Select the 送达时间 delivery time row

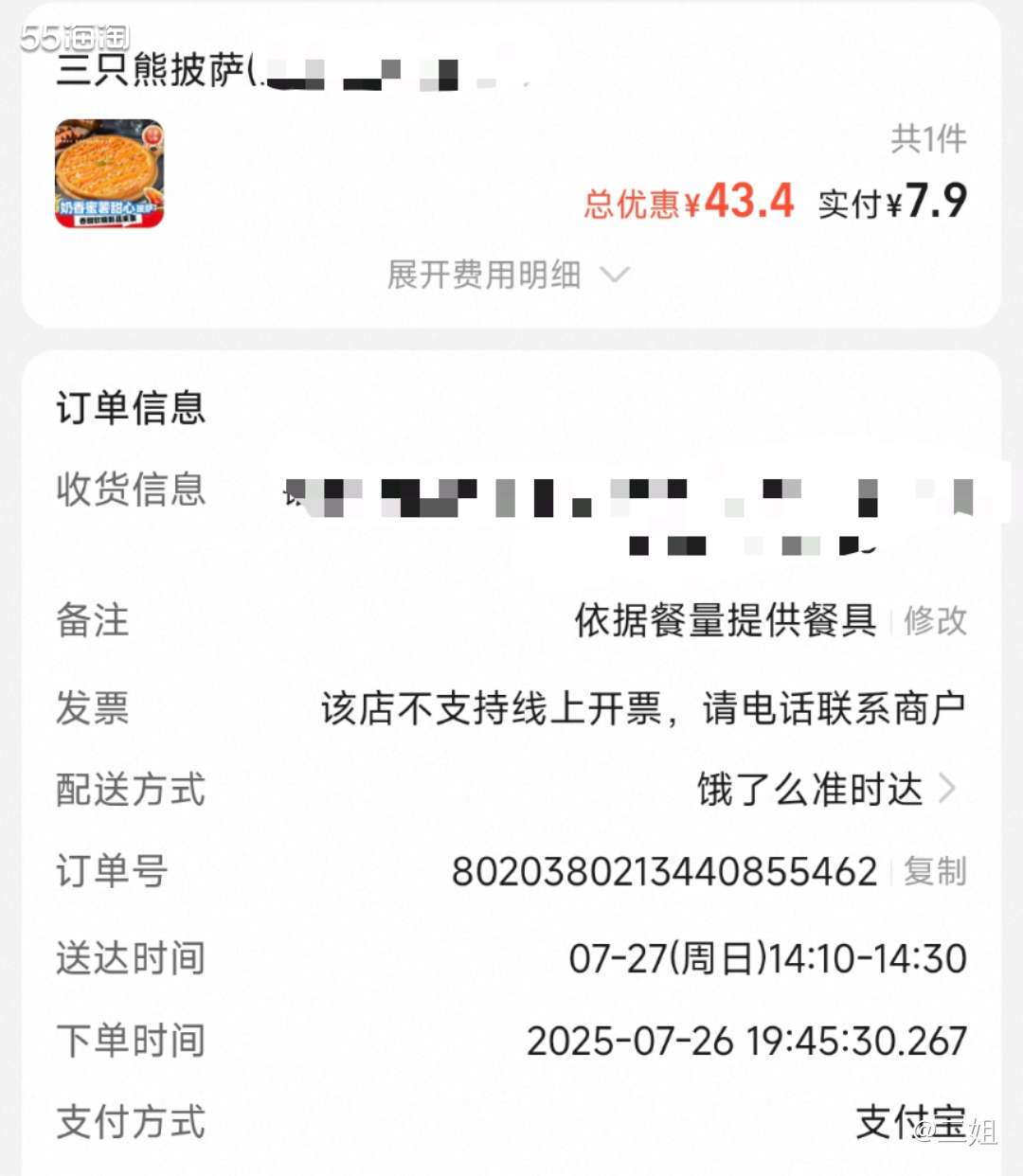(x=130, y=957)
